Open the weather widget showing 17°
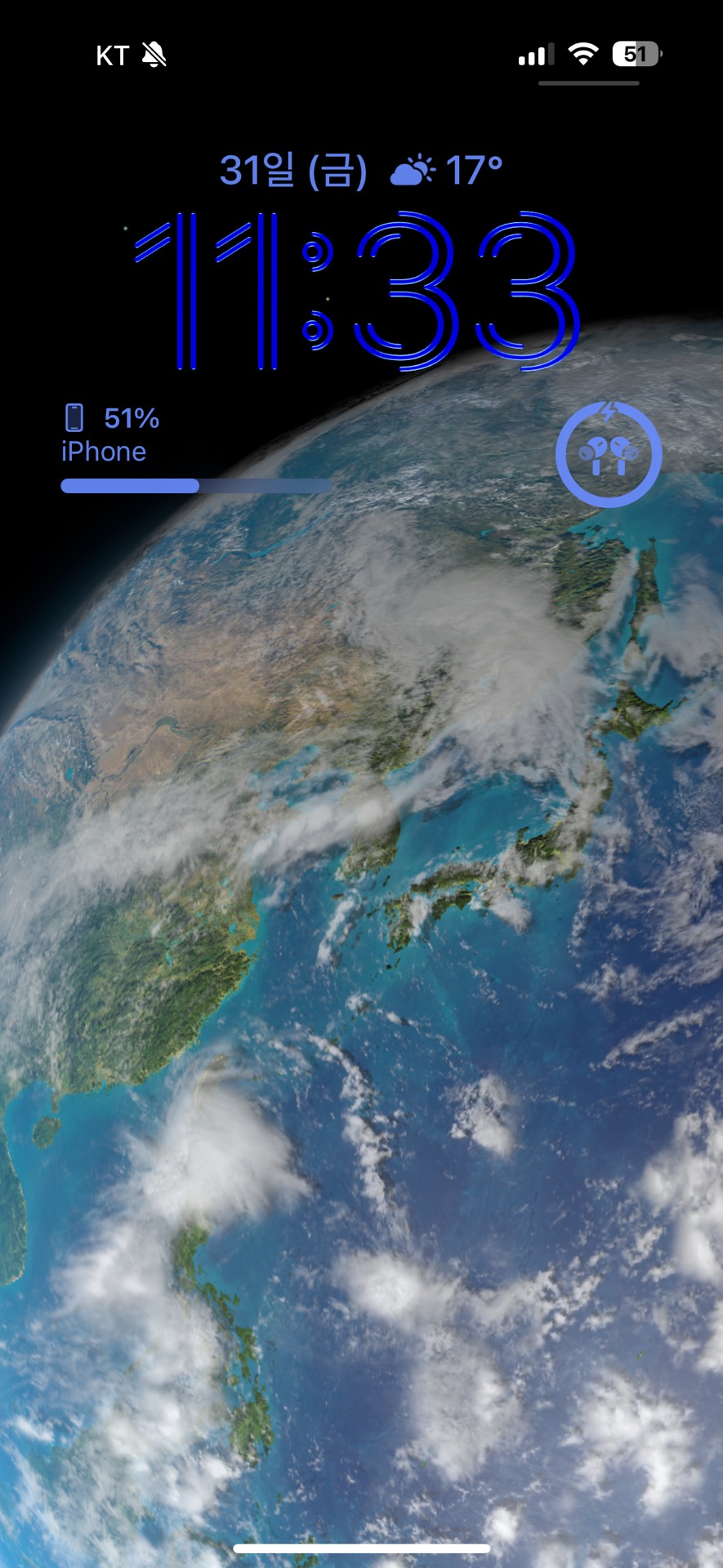 pyautogui.click(x=446, y=171)
